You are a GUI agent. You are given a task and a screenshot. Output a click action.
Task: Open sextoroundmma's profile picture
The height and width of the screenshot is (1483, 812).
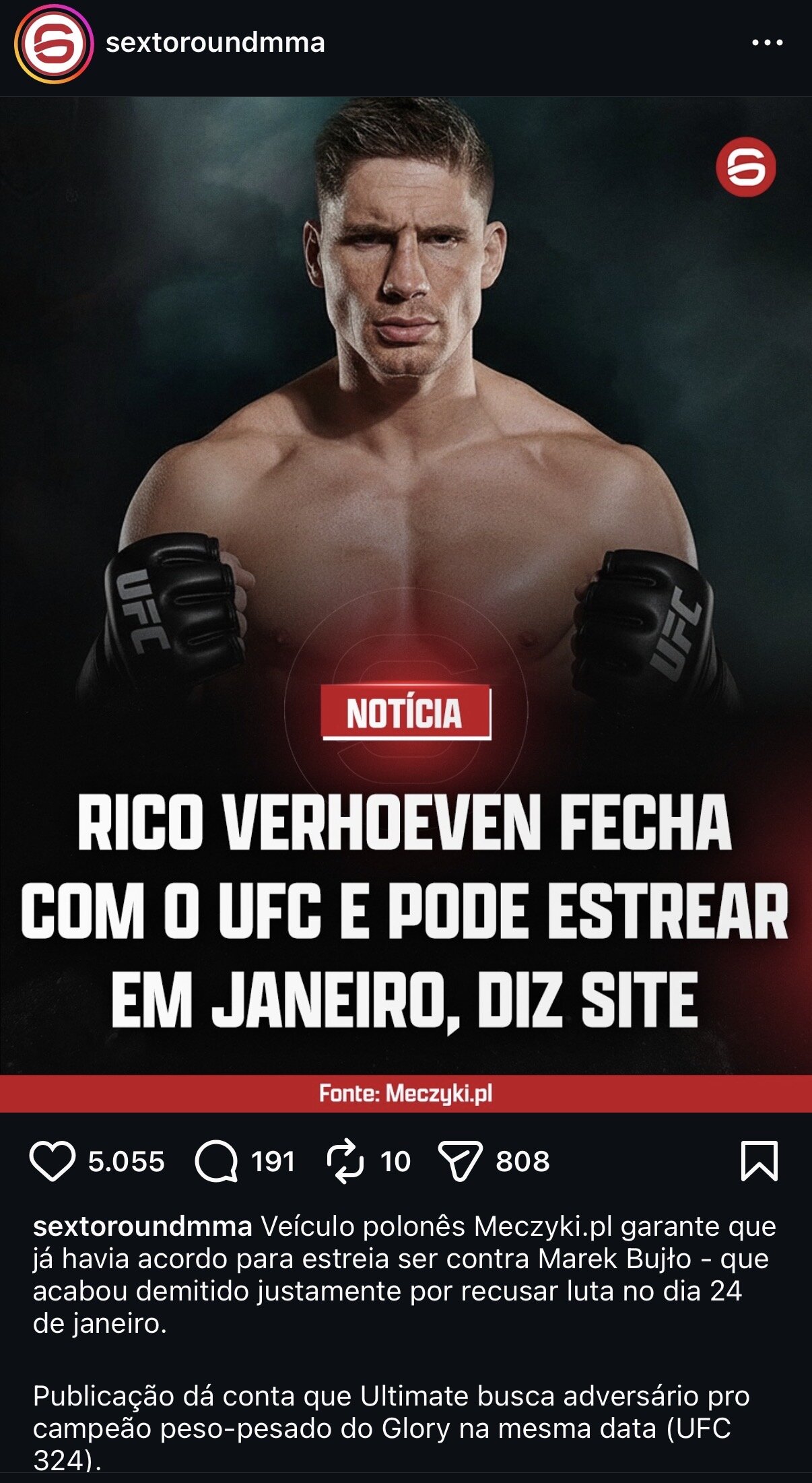click(53, 44)
